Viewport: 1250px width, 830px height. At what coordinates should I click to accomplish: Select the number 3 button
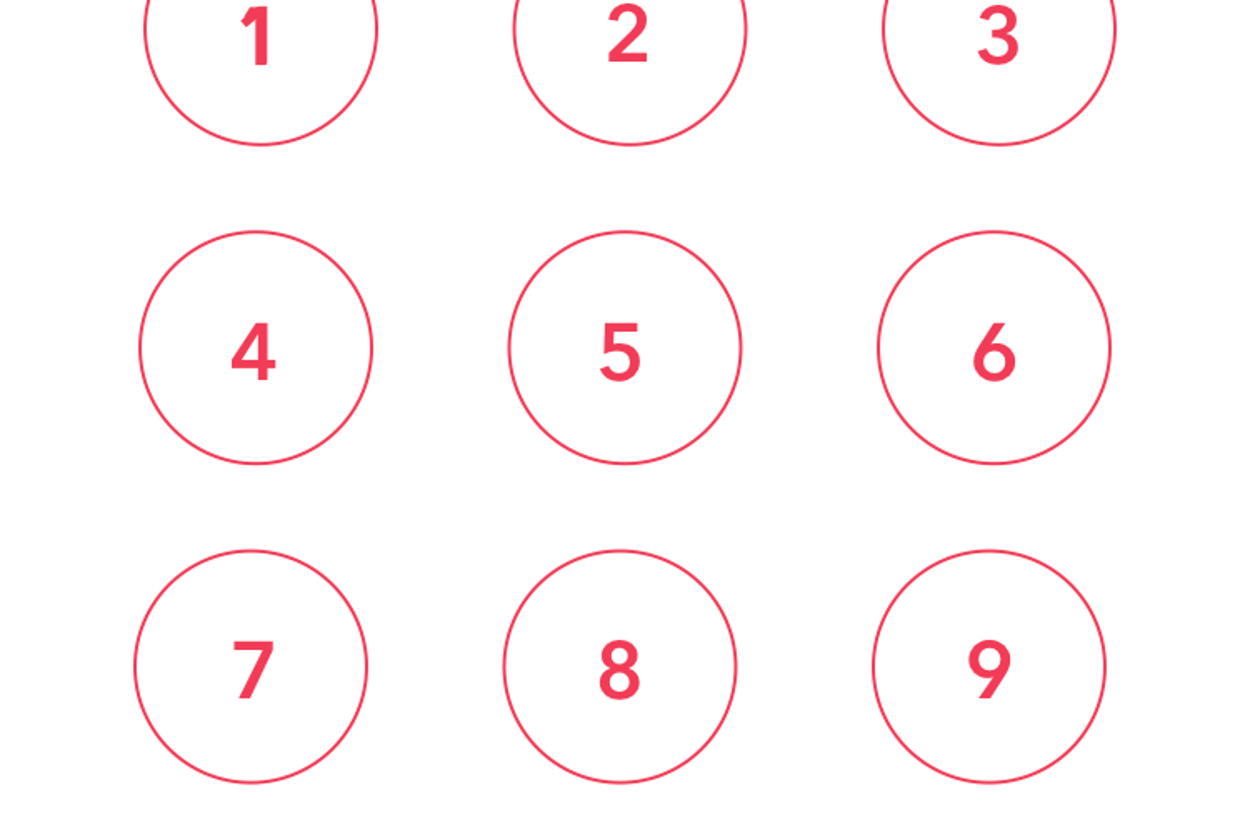[x=998, y=35]
